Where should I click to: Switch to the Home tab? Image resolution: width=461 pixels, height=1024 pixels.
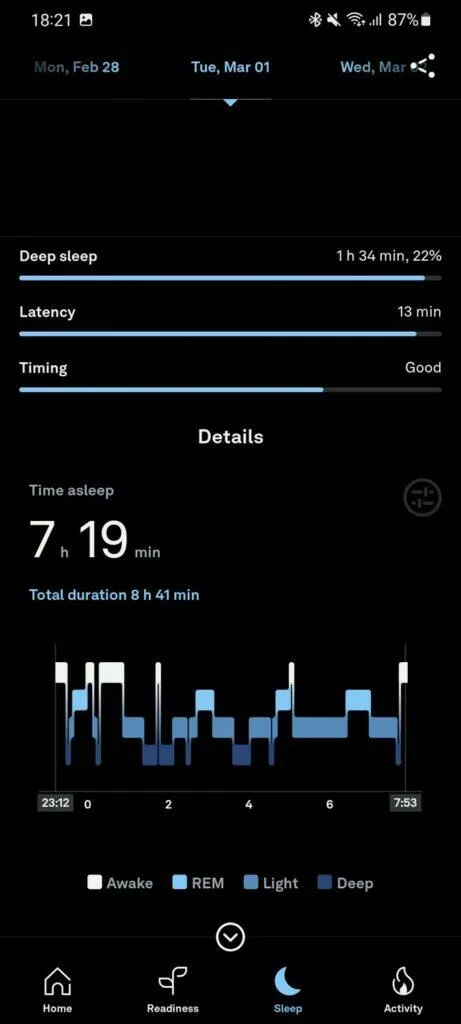tap(57, 989)
